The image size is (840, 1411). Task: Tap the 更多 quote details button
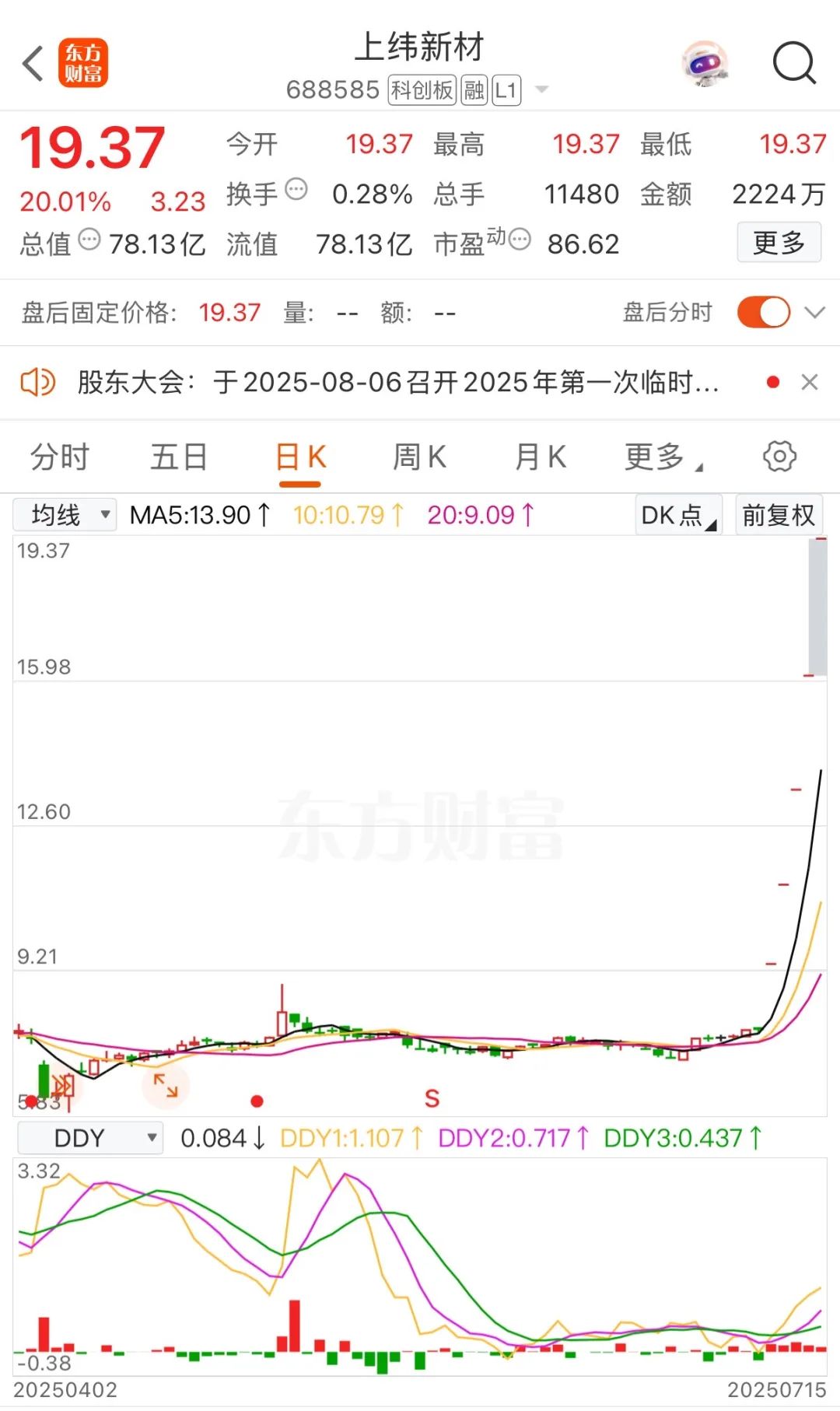coord(779,243)
